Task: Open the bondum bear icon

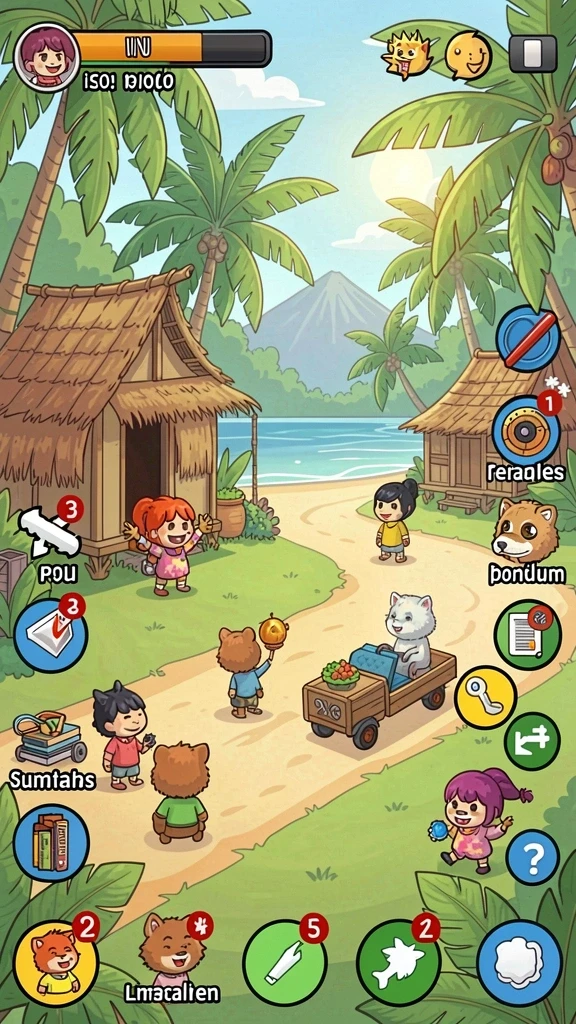Action: pyautogui.click(x=526, y=532)
